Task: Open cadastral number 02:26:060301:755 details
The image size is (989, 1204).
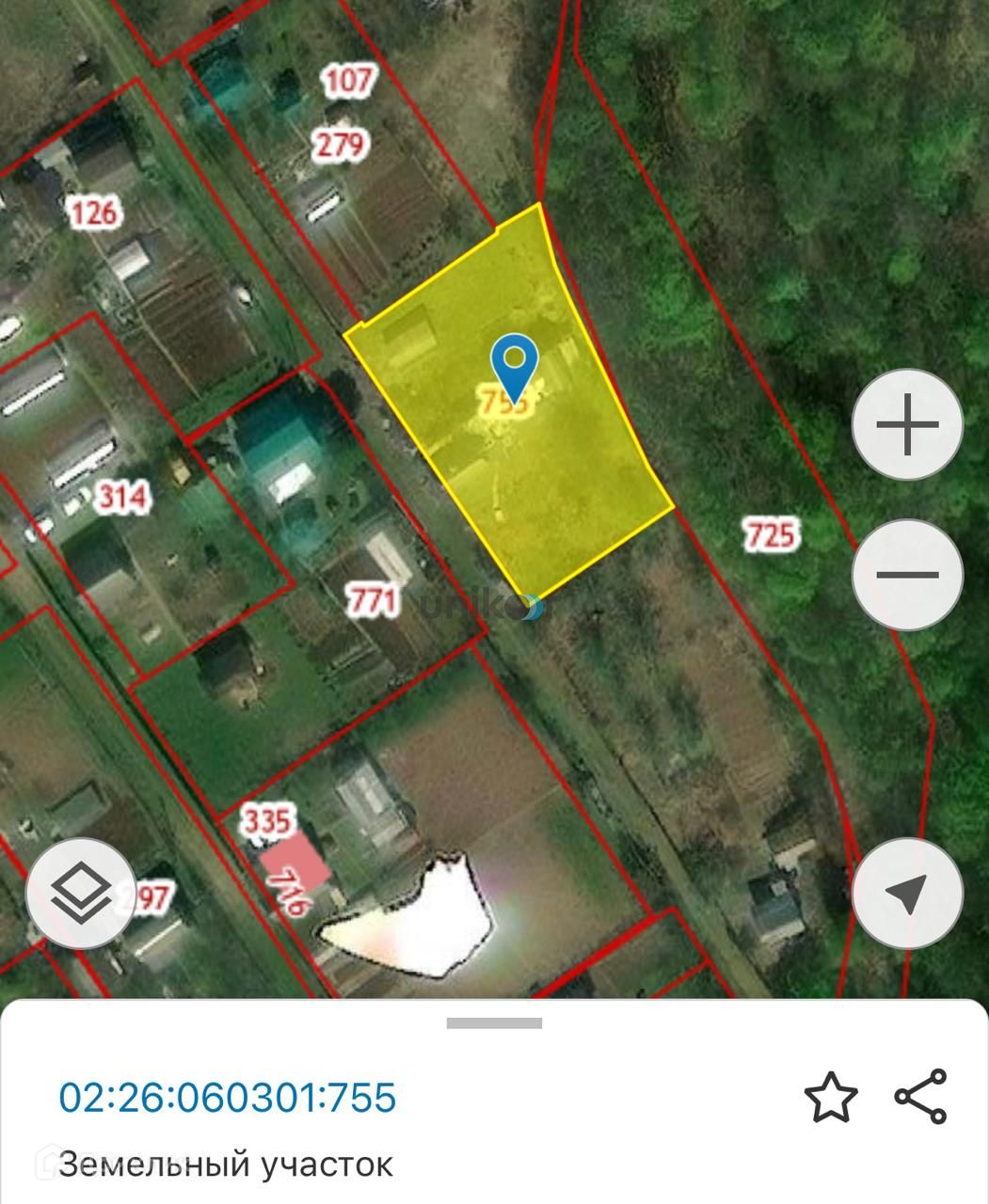Action: 228,1098
